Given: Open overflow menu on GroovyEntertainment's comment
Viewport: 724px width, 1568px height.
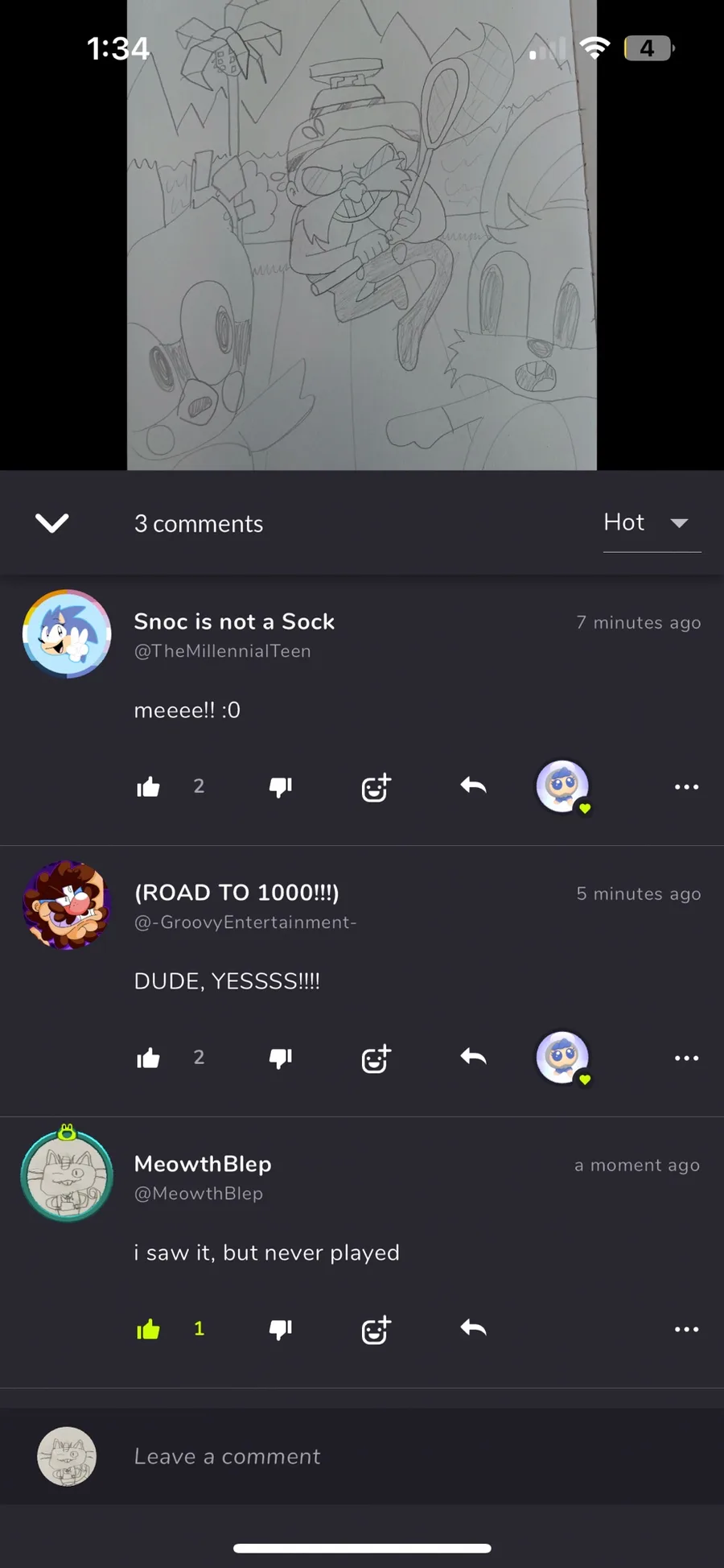Looking at the screenshot, I should (686, 1058).
